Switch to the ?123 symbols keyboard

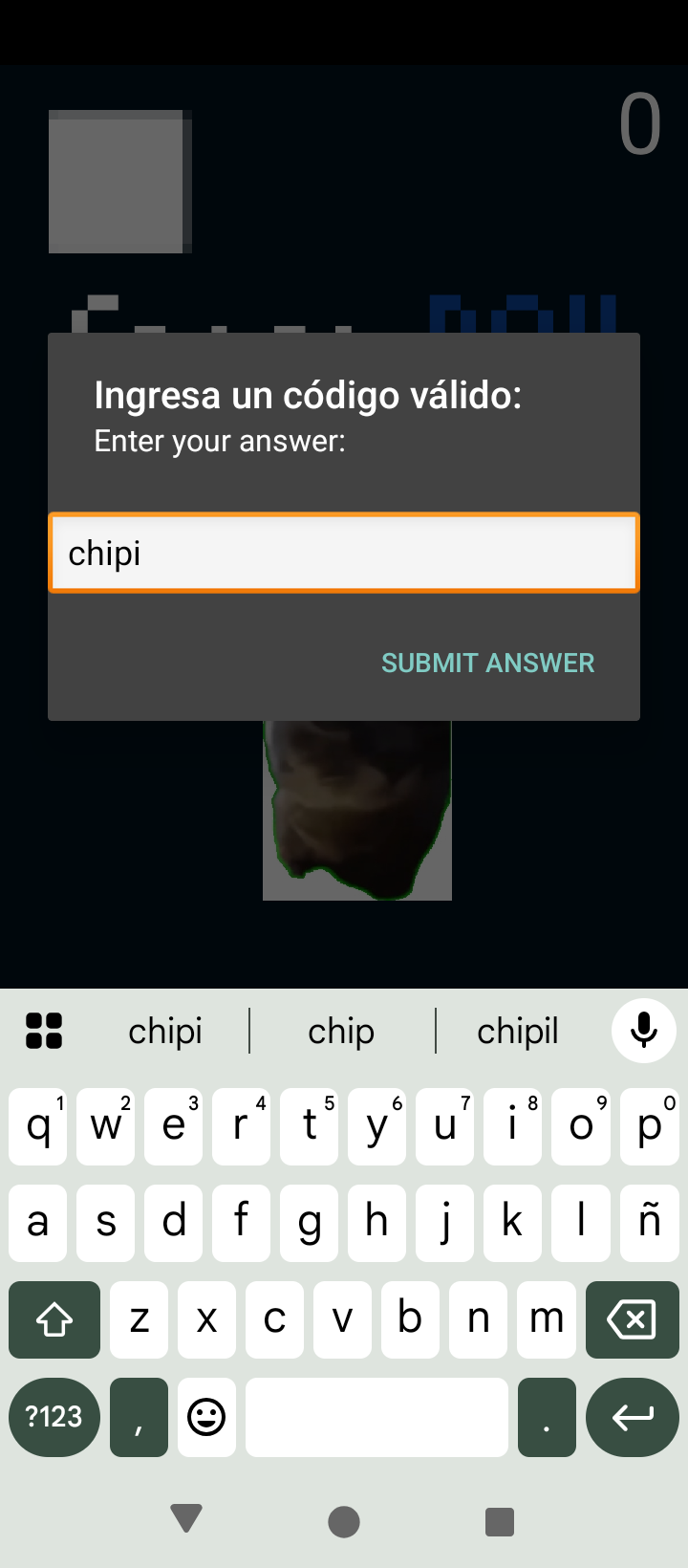54,1417
